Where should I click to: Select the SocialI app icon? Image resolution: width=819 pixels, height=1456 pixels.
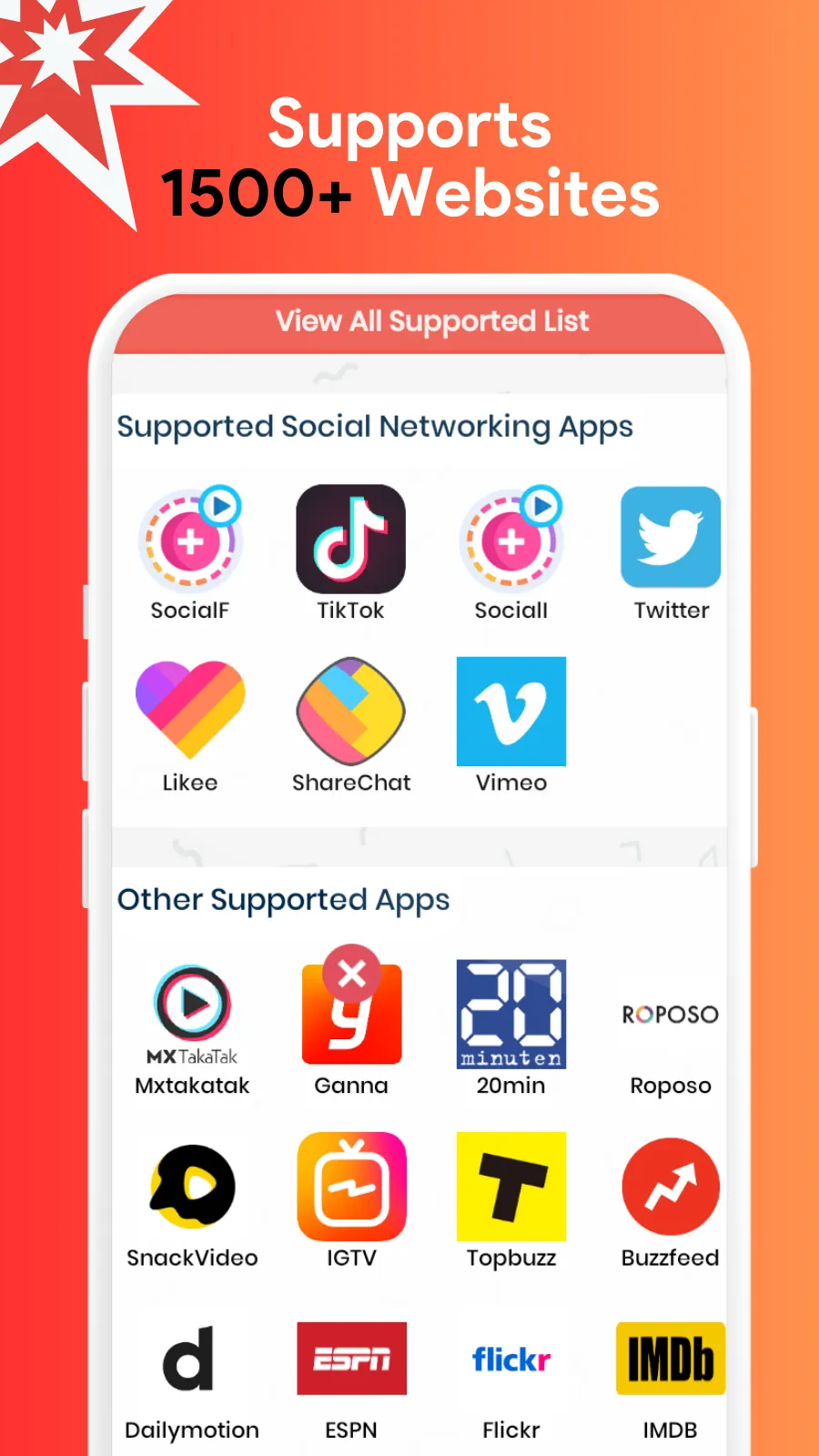pos(511,539)
